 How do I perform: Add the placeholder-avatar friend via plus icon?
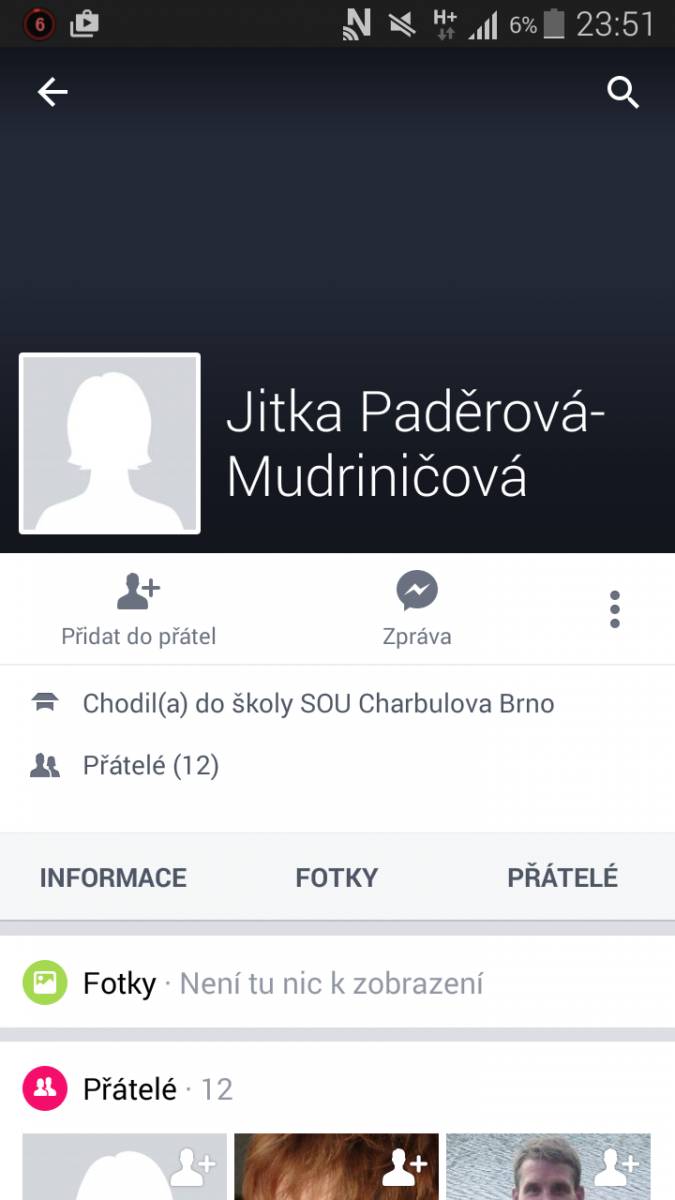coord(193,1164)
